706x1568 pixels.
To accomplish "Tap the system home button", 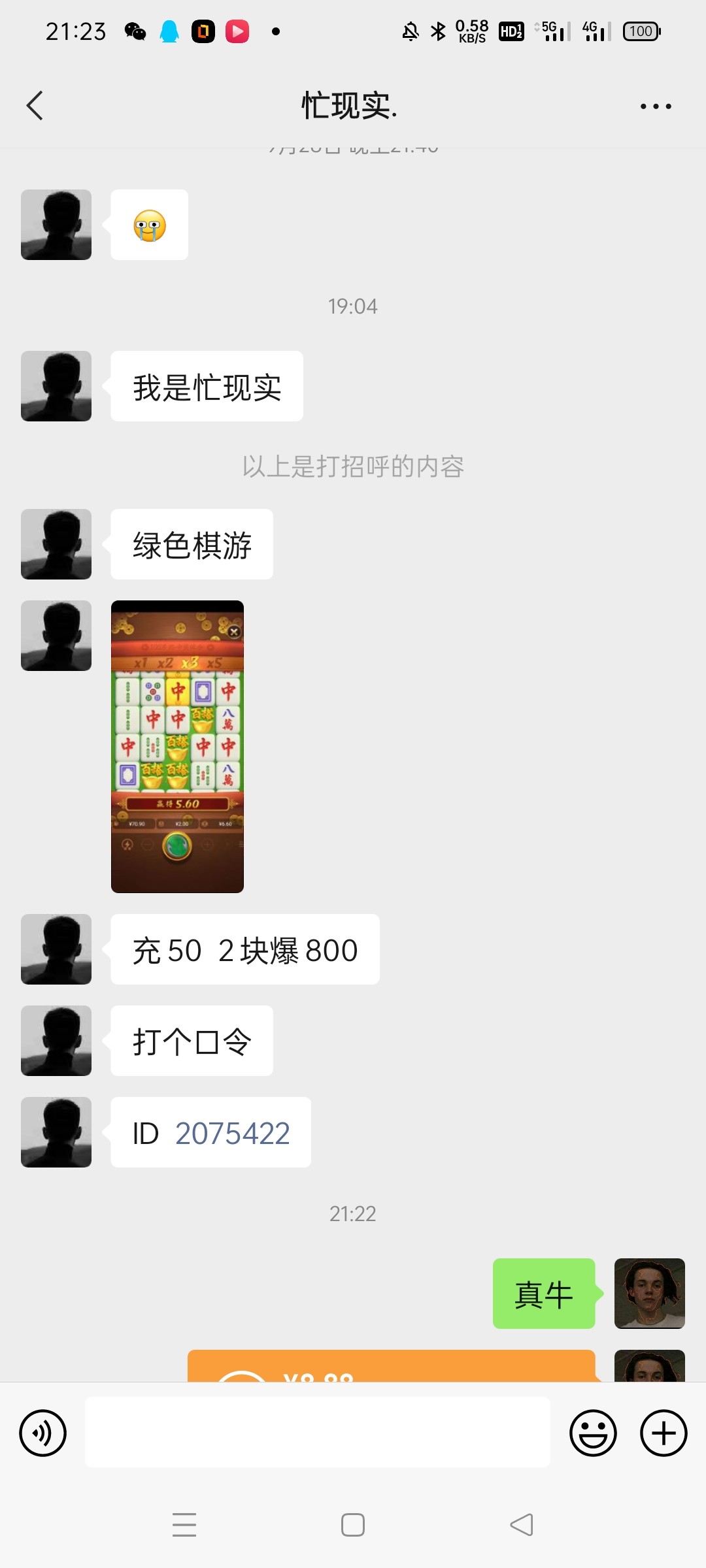I will point(353,1525).
